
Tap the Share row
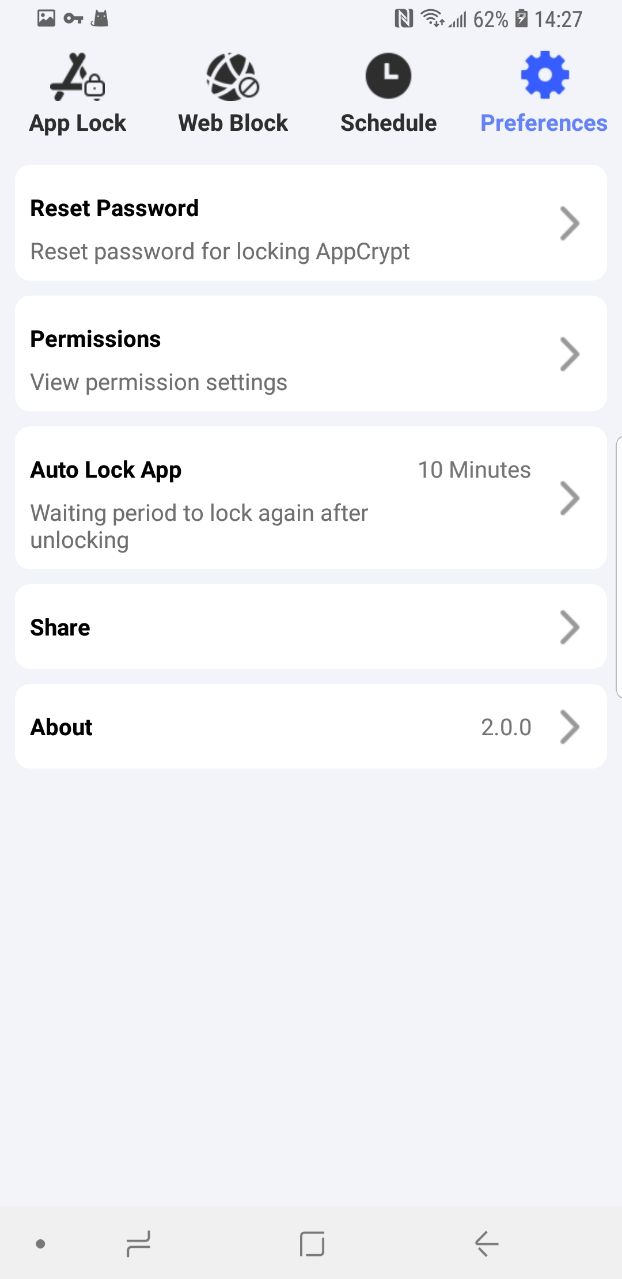tap(310, 627)
